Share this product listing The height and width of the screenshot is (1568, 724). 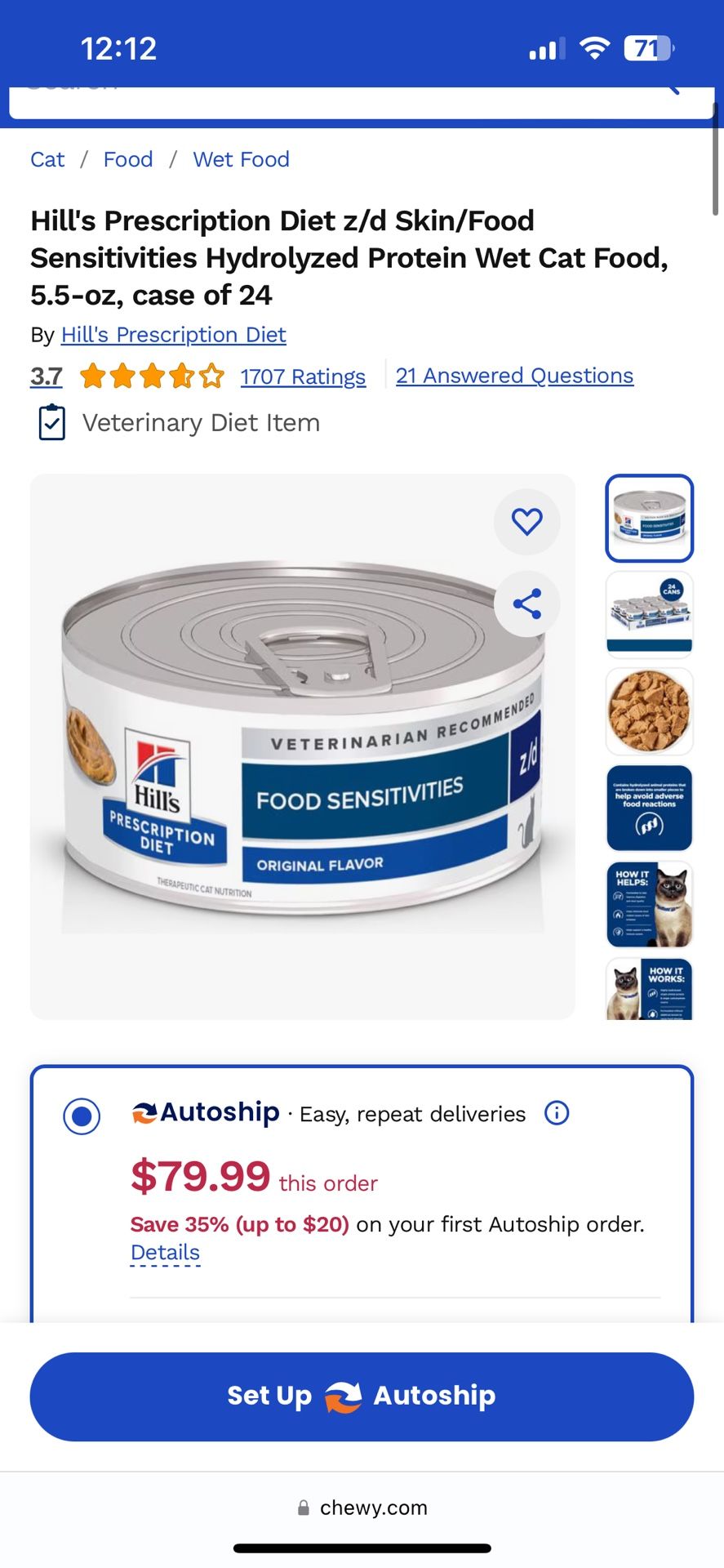coord(526,604)
